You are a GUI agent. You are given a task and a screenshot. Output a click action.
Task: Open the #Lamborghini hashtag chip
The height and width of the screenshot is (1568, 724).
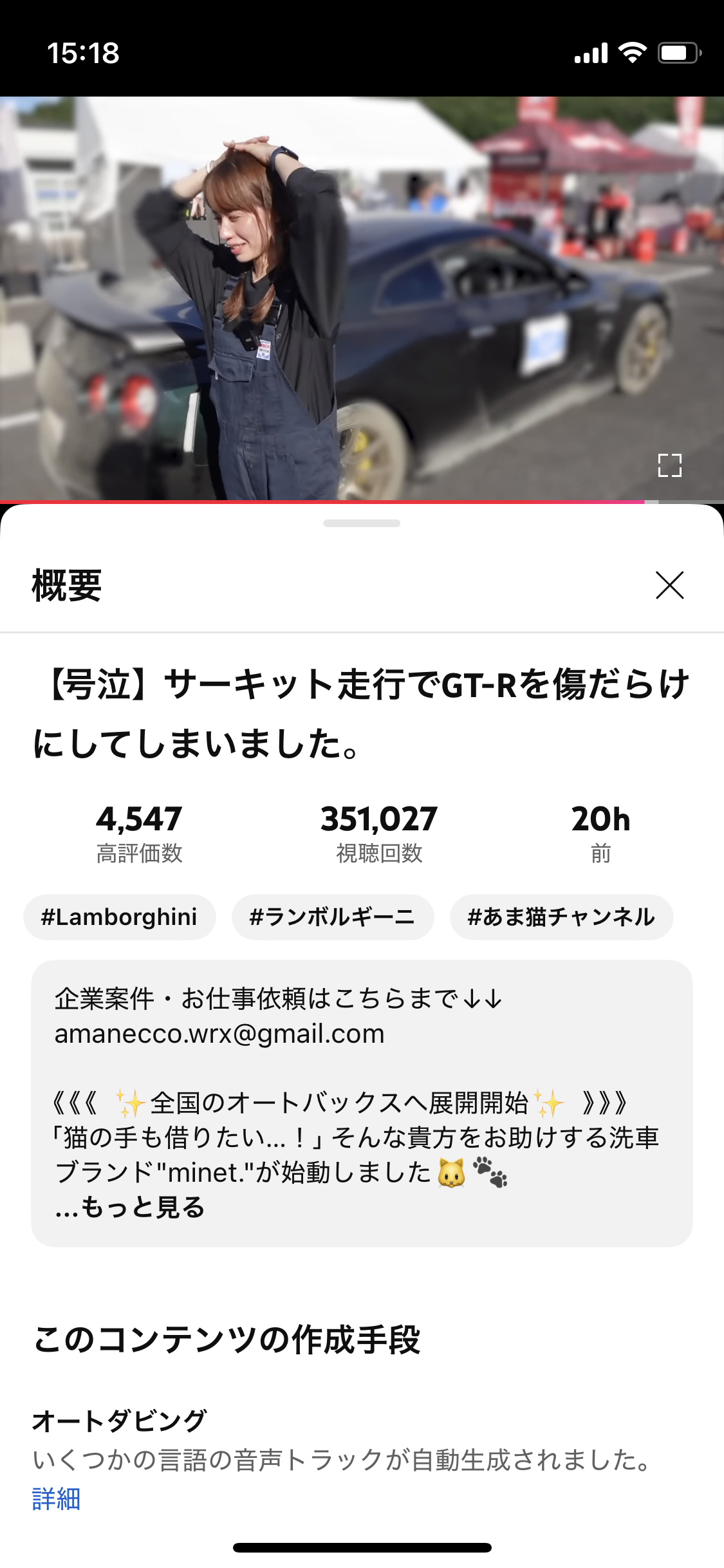coord(119,917)
